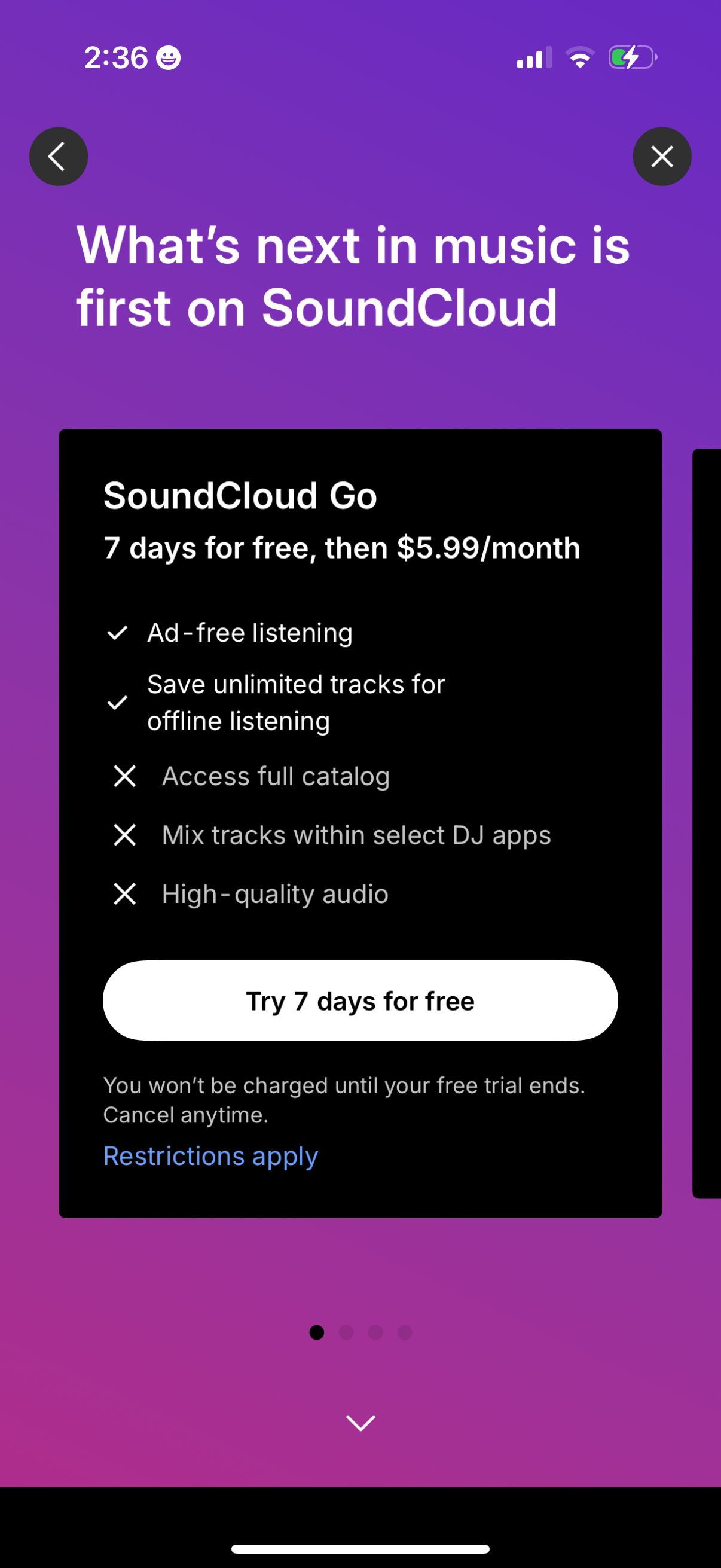Viewport: 721px width, 1568px height.
Task: Open the Restrictions apply link
Action: click(210, 1155)
